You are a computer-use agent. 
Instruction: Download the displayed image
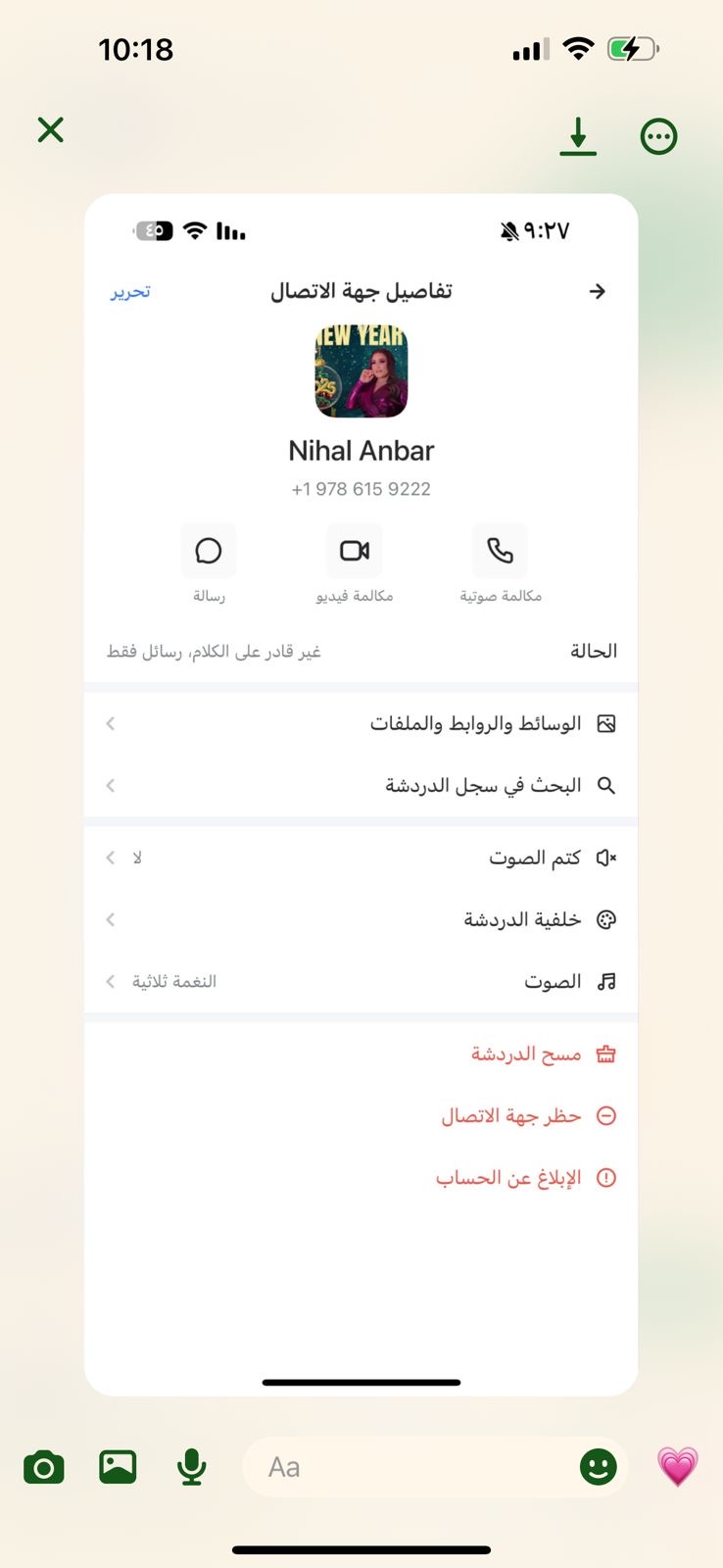[x=578, y=136]
